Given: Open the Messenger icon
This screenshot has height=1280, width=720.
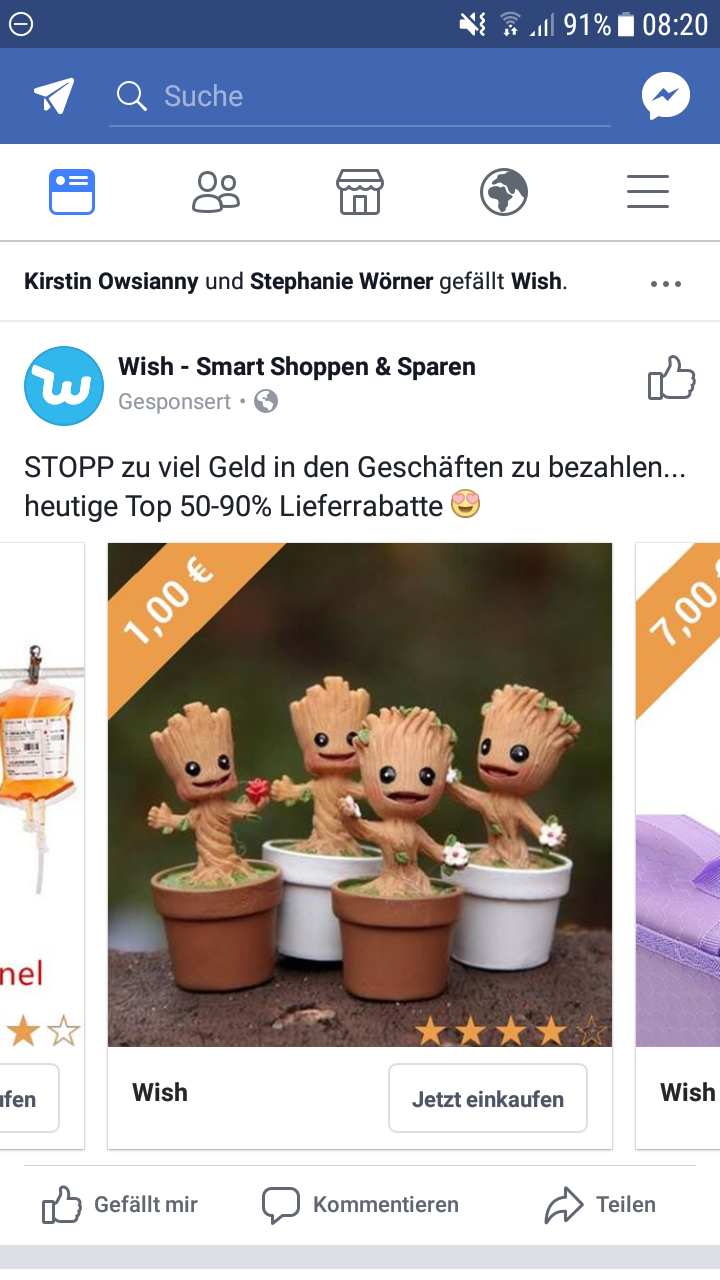Looking at the screenshot, I should pos(666,96).
